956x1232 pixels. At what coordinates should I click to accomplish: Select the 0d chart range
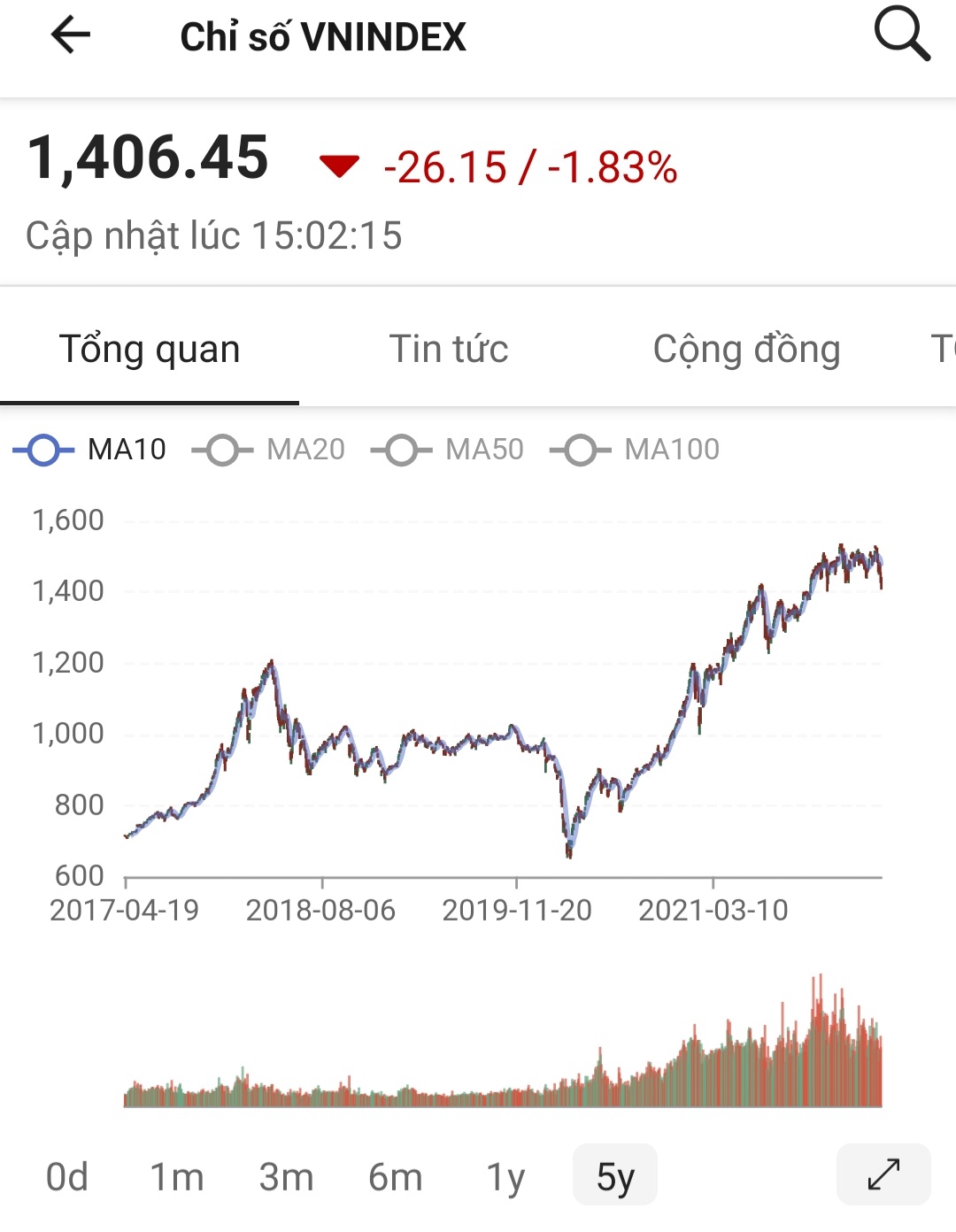[67, 1176]
